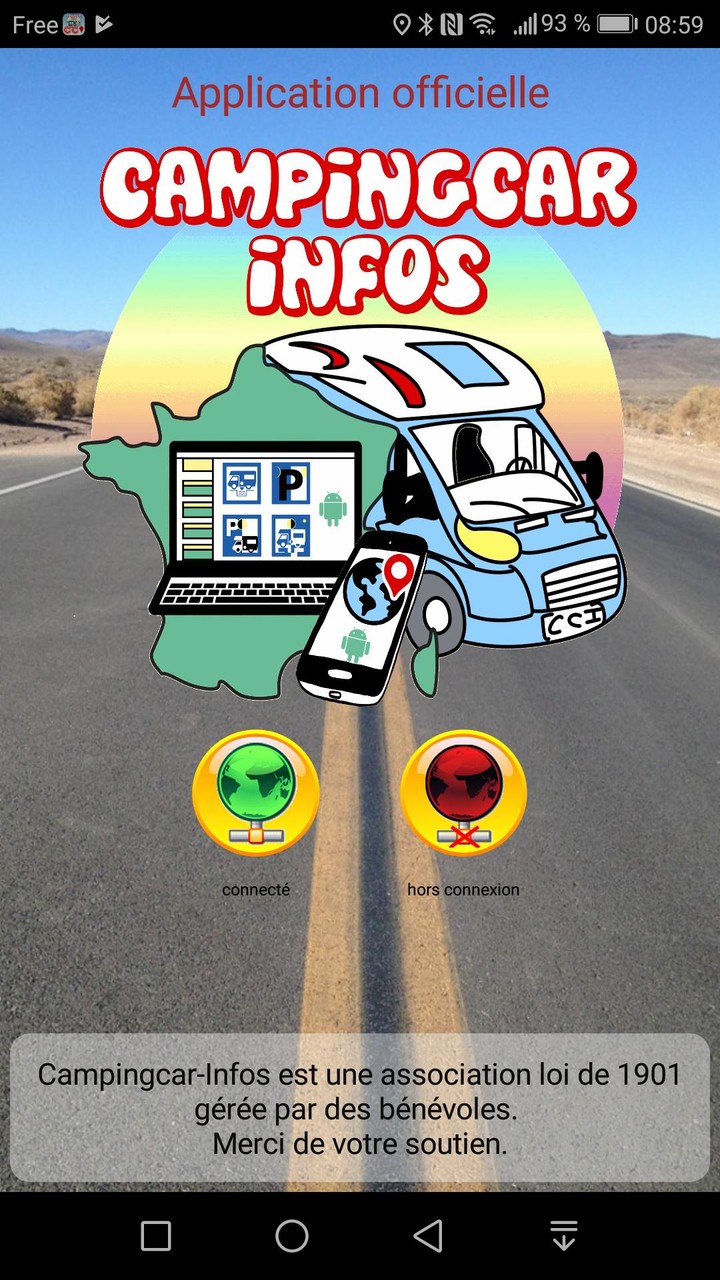The height and width of the screenshot is (1280, 720).
Task: Return to the home screen
Action: coord(292,1236)
